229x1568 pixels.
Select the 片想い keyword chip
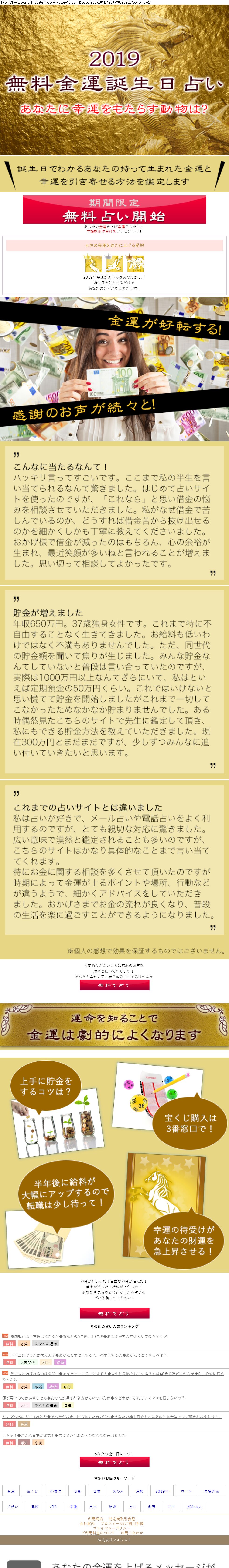12,1507
